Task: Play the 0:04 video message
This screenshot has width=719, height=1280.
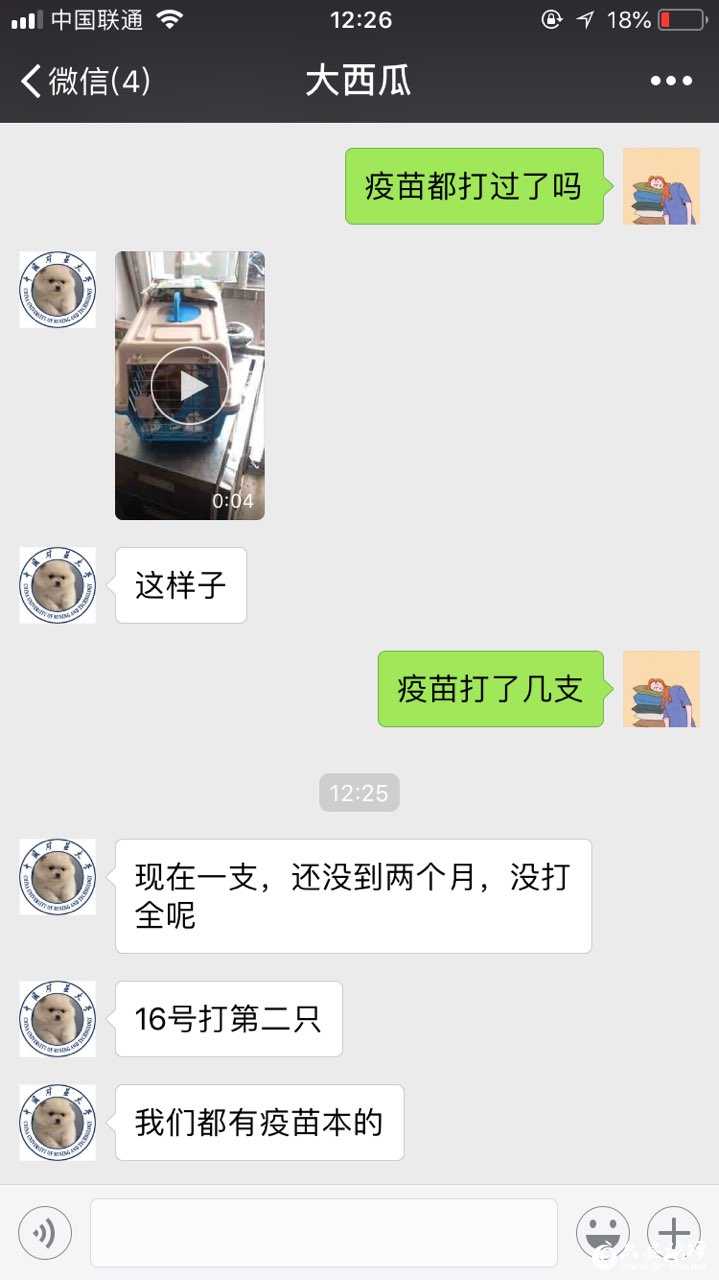Action: tap(190, 385)
